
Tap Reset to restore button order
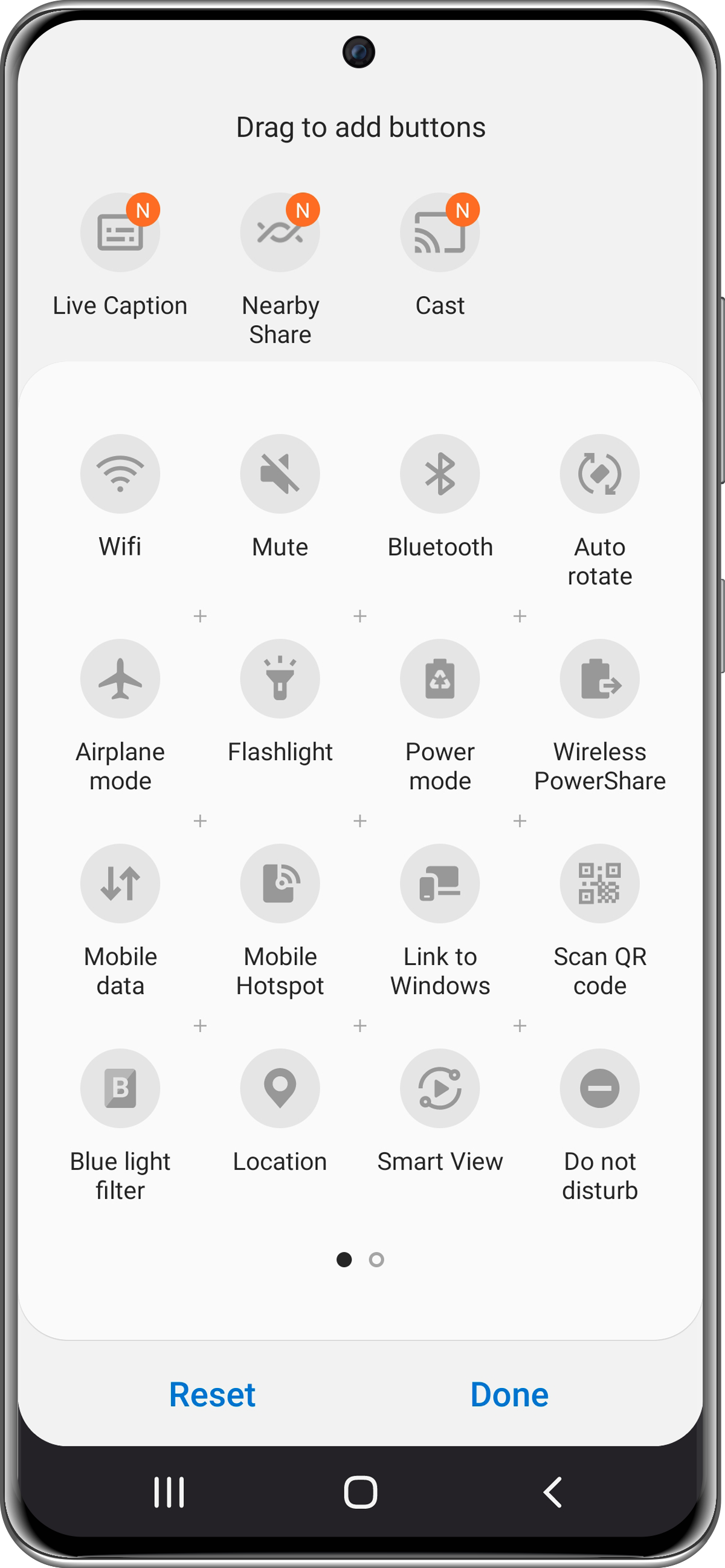click(x=212, y=1395)
